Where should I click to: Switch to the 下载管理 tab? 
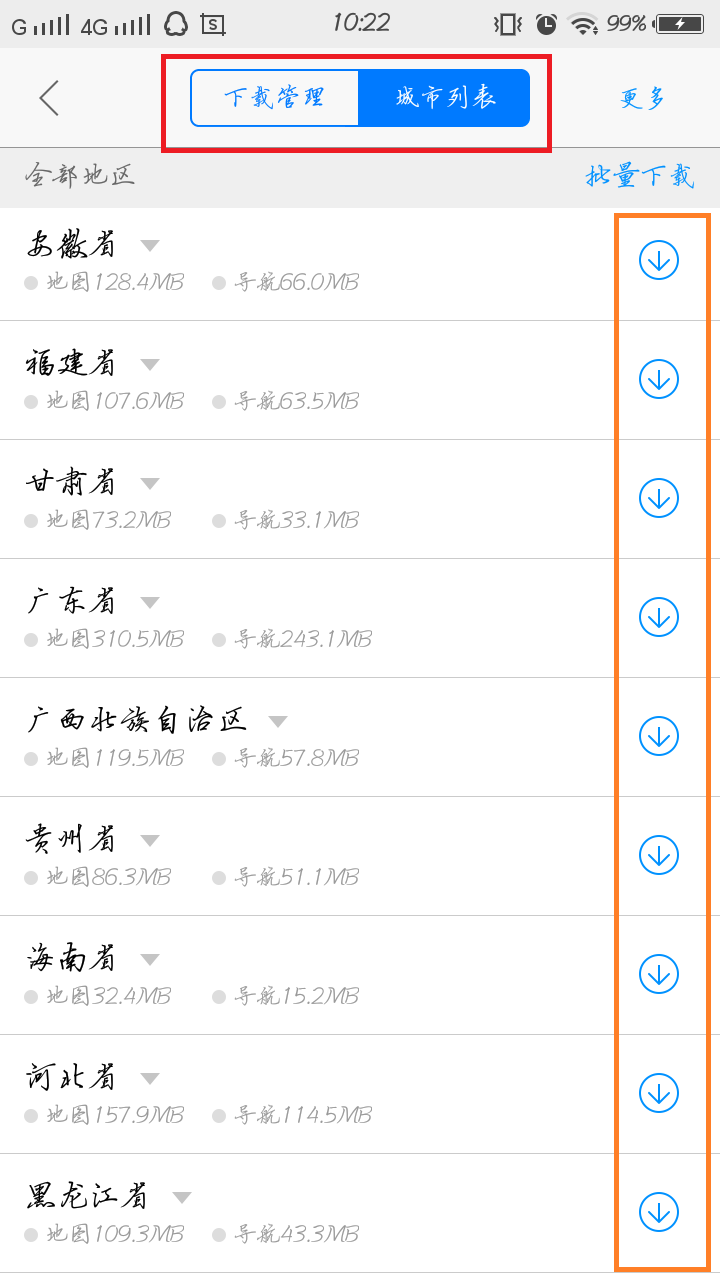click(275, 98)
